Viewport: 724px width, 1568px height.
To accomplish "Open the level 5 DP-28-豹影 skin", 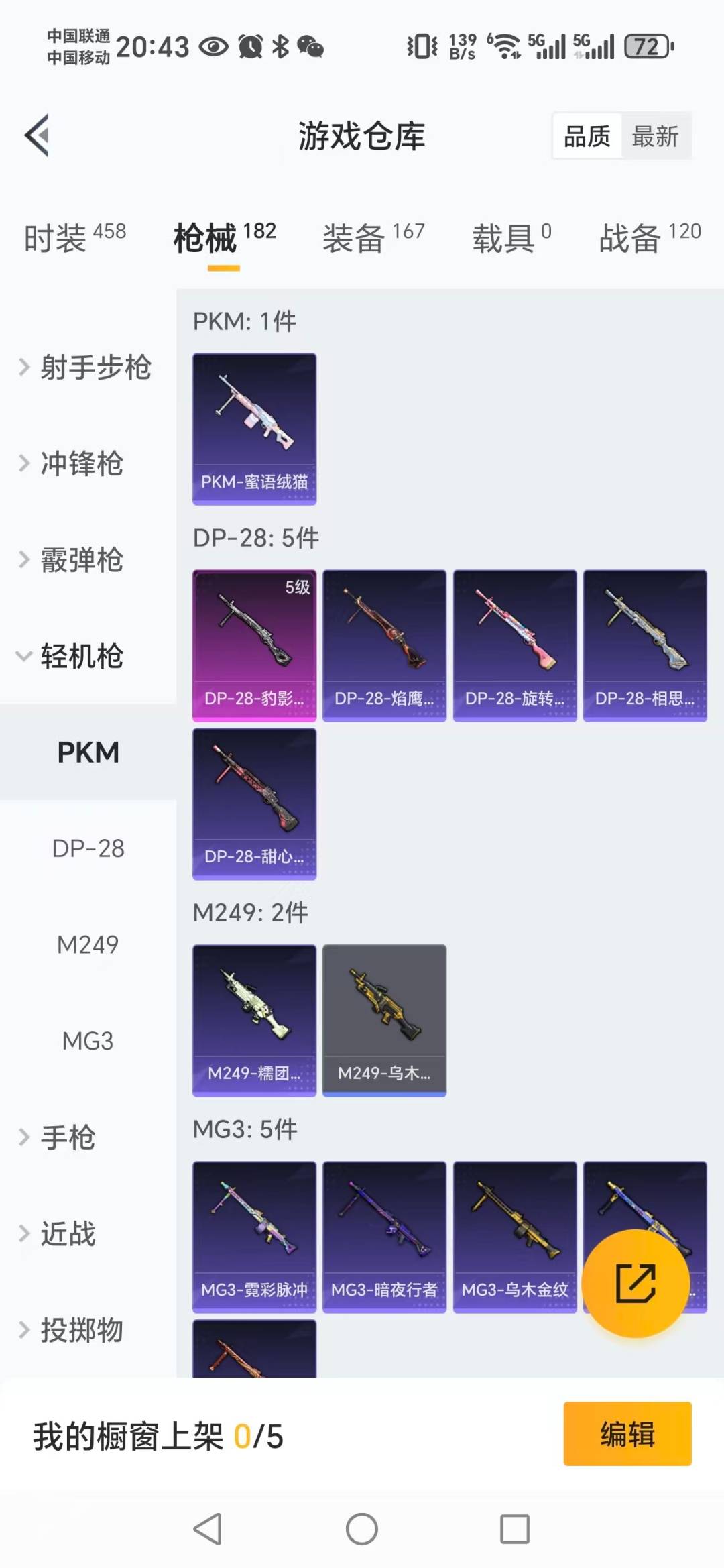I will point(254,645).
